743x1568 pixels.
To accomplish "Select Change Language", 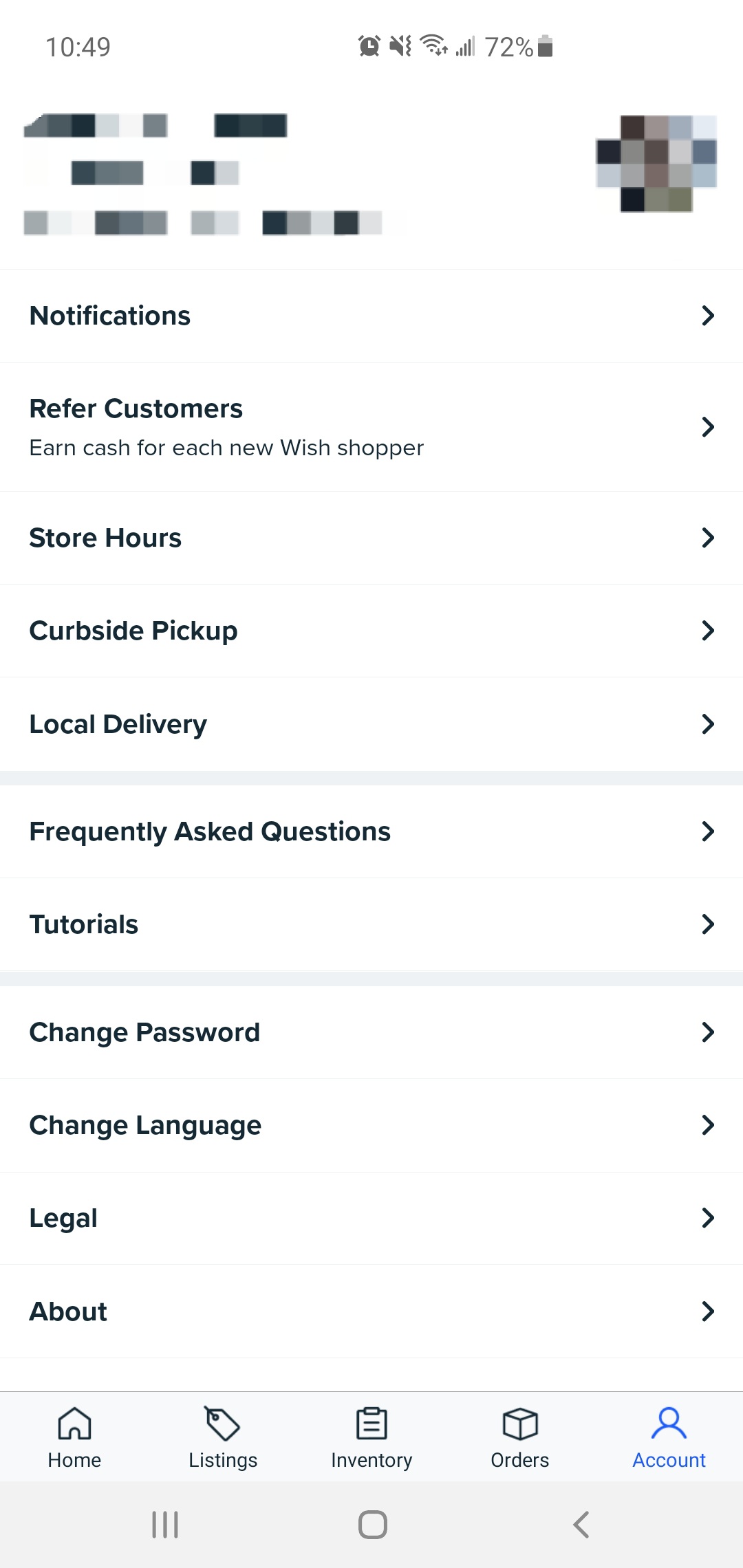I will pyautogui.click(x=371, y=1125).
